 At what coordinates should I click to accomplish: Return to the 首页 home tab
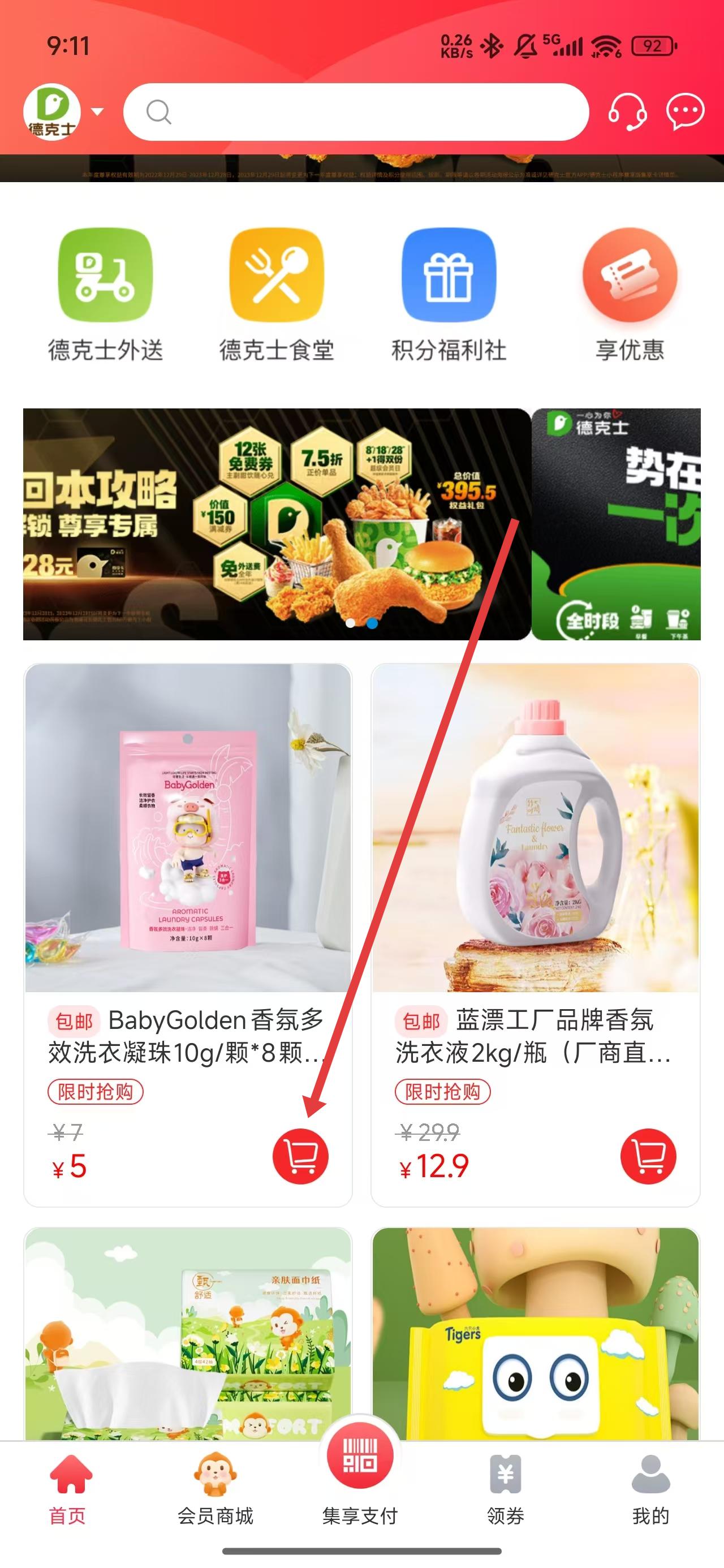(68, 1488)
